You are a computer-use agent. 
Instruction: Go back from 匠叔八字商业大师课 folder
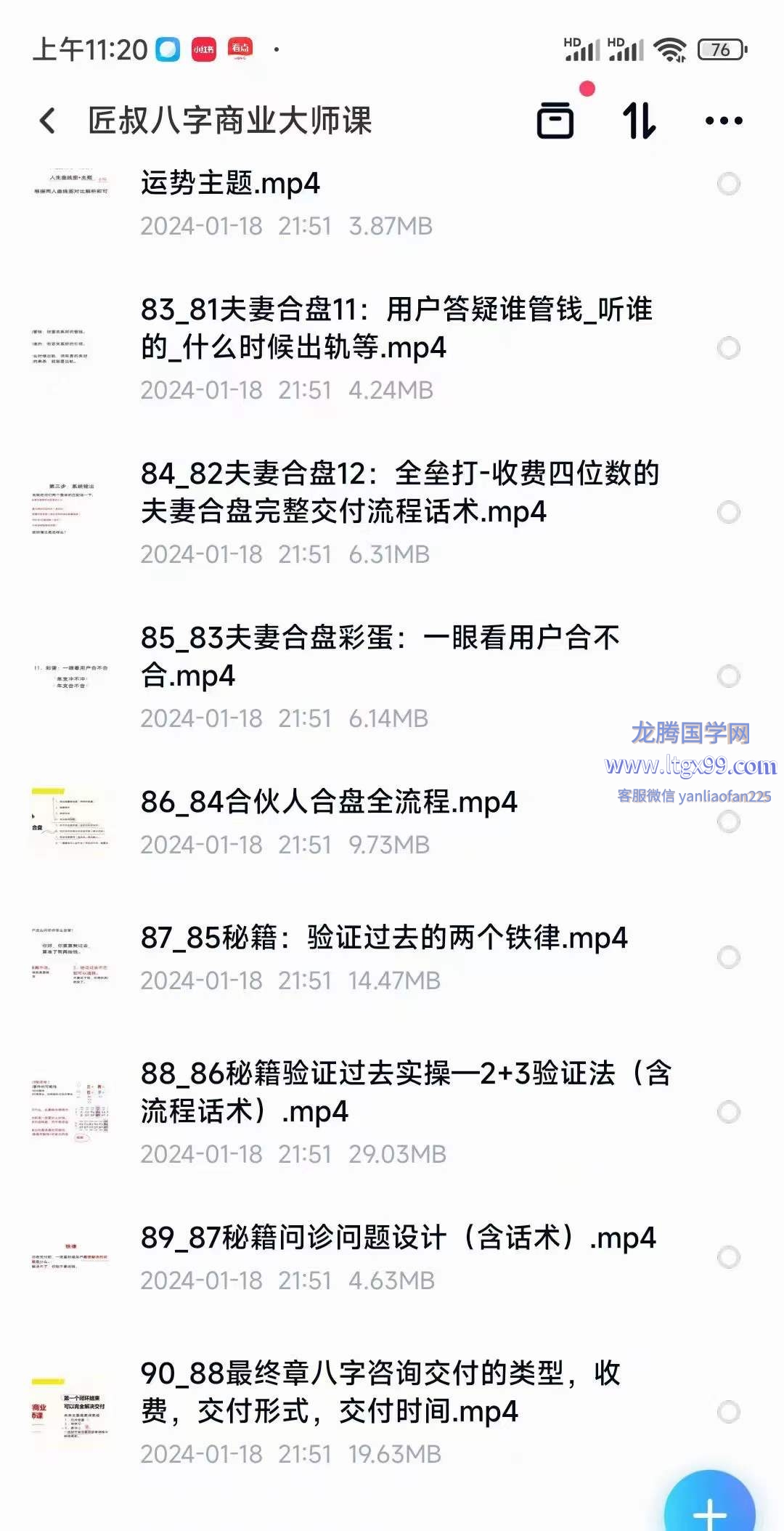click(x=48, y=121)
